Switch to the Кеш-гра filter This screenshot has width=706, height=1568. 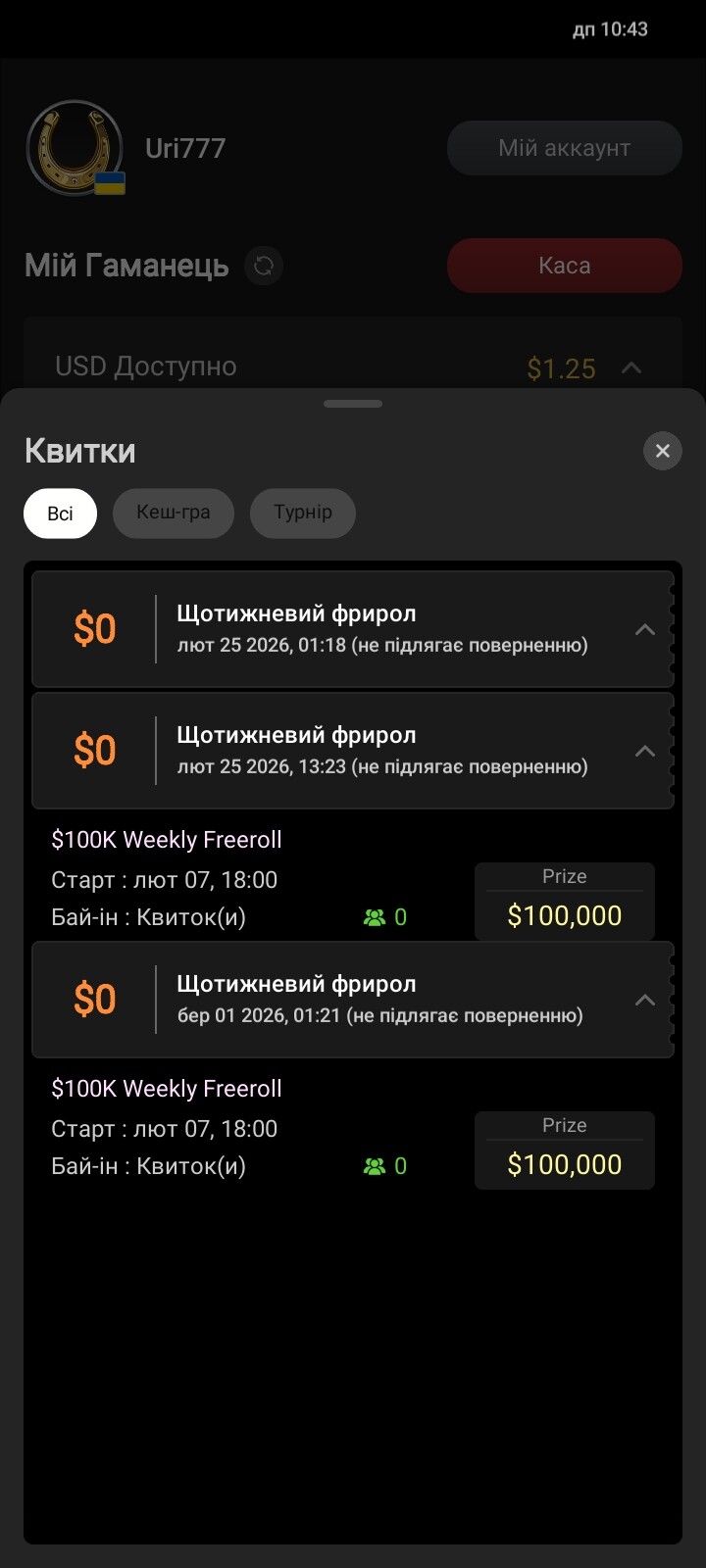pyautogui.click(x=174, y=514)
